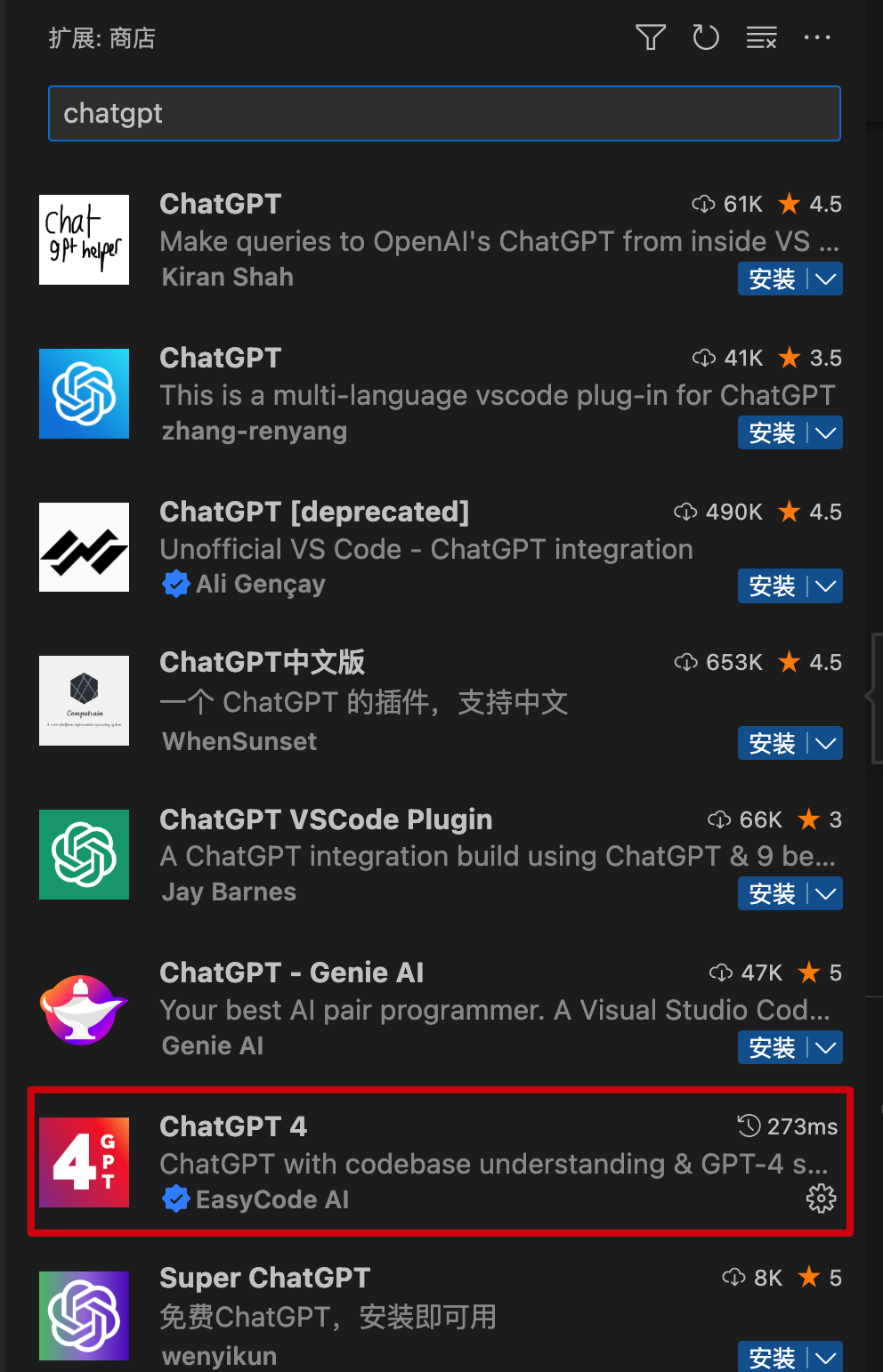Refresh the extensions list

[706, 37]
